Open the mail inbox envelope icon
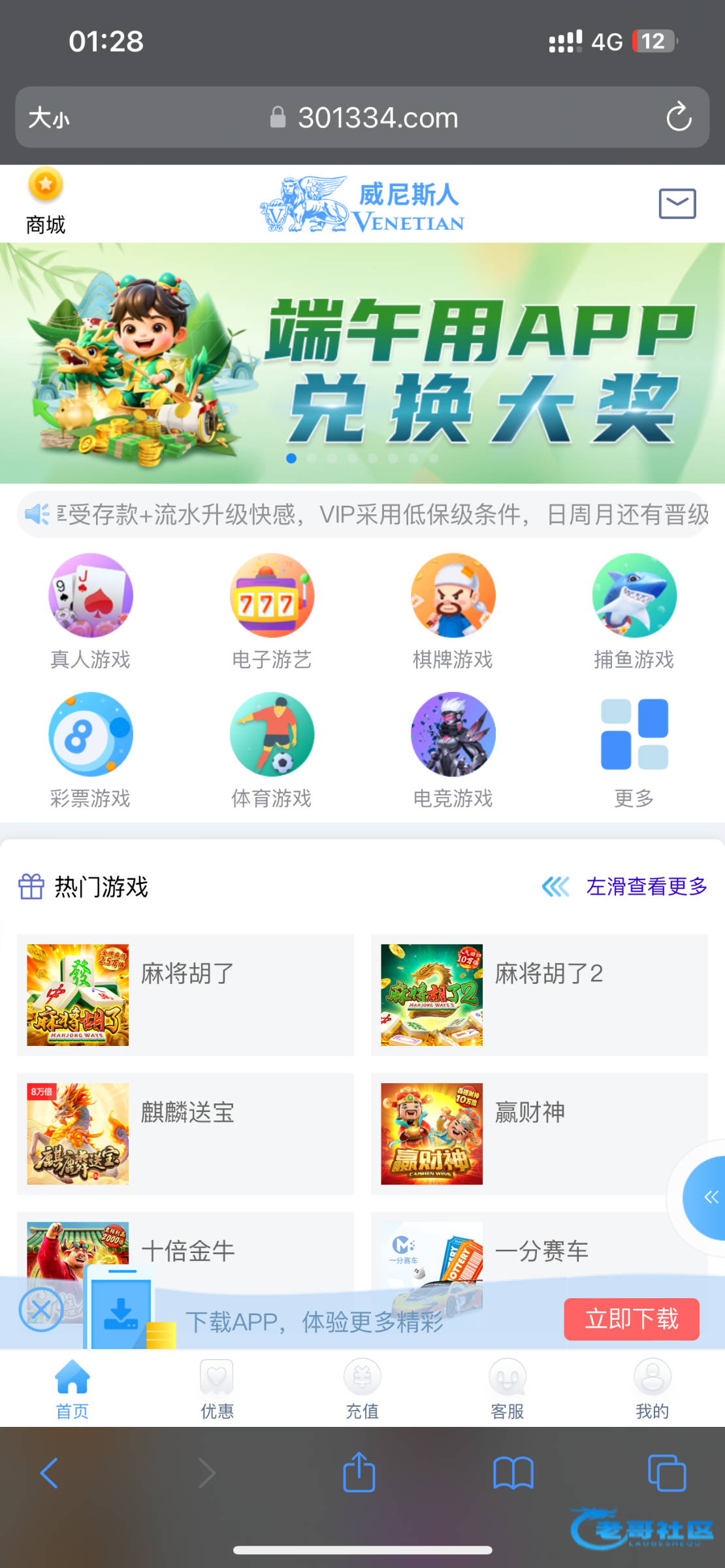The height and width of the screenshot is (1568, 725). pyautogui.click(x=677, y=204)
